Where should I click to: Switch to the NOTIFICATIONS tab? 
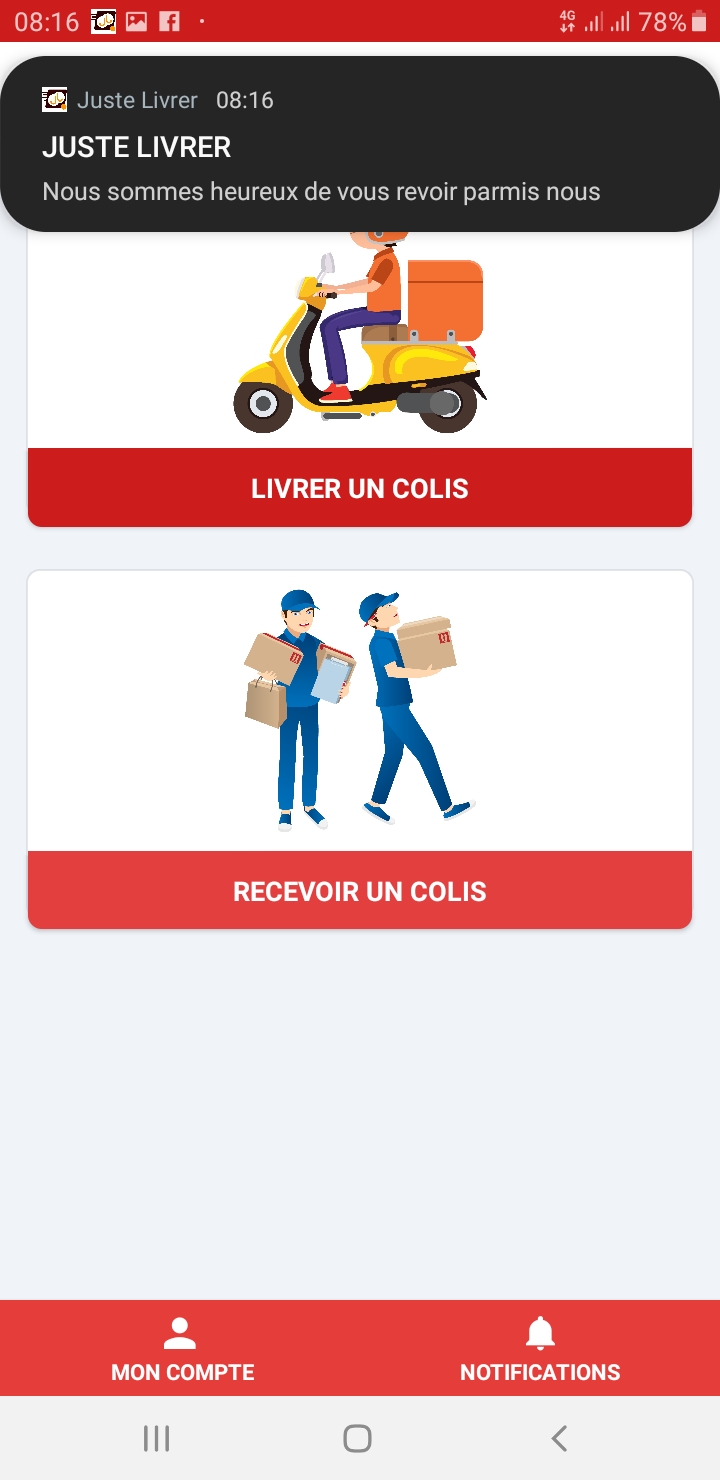[x=540, y=1350]
